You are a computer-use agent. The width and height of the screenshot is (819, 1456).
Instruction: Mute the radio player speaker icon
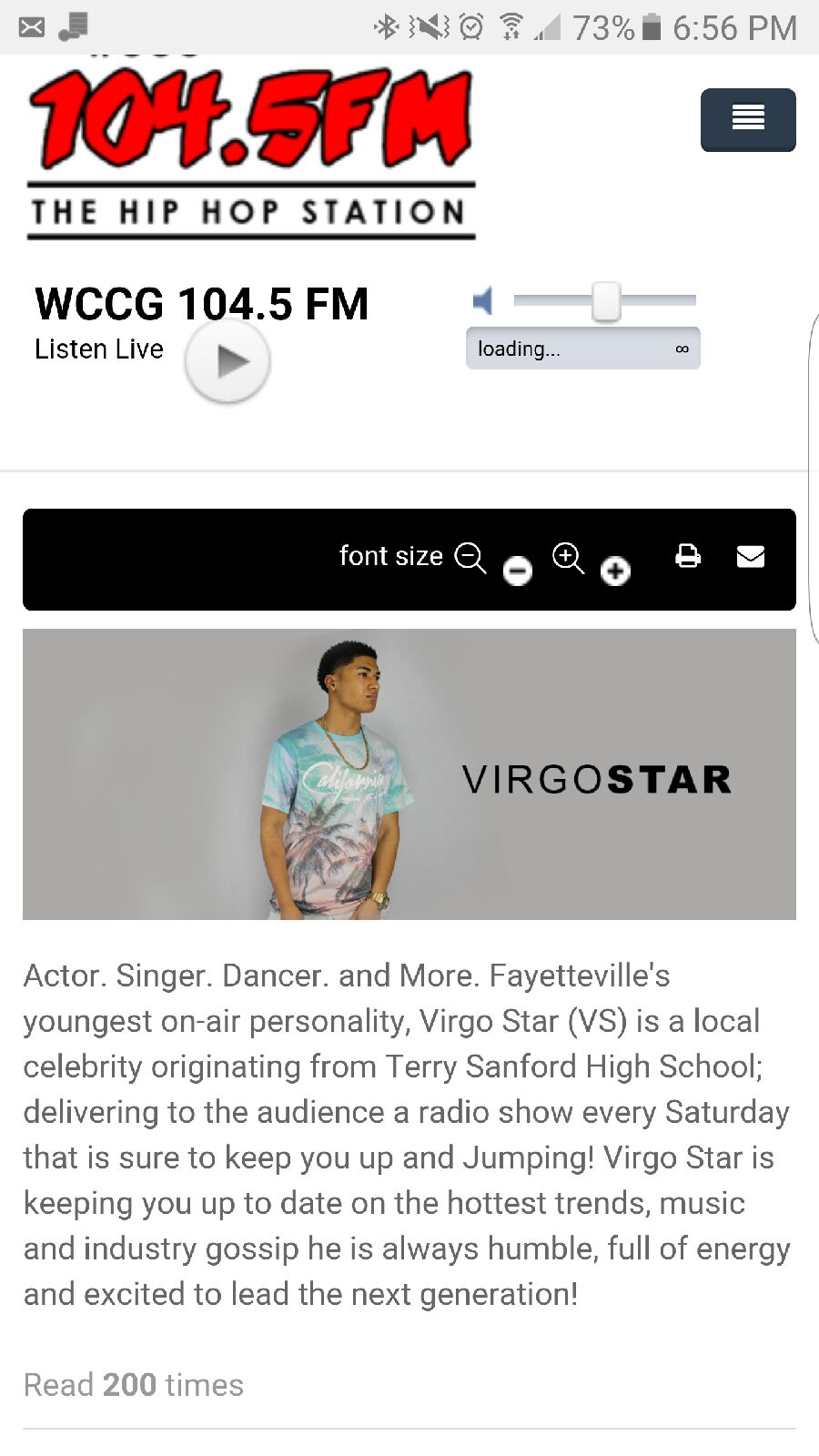click(483, 300)
